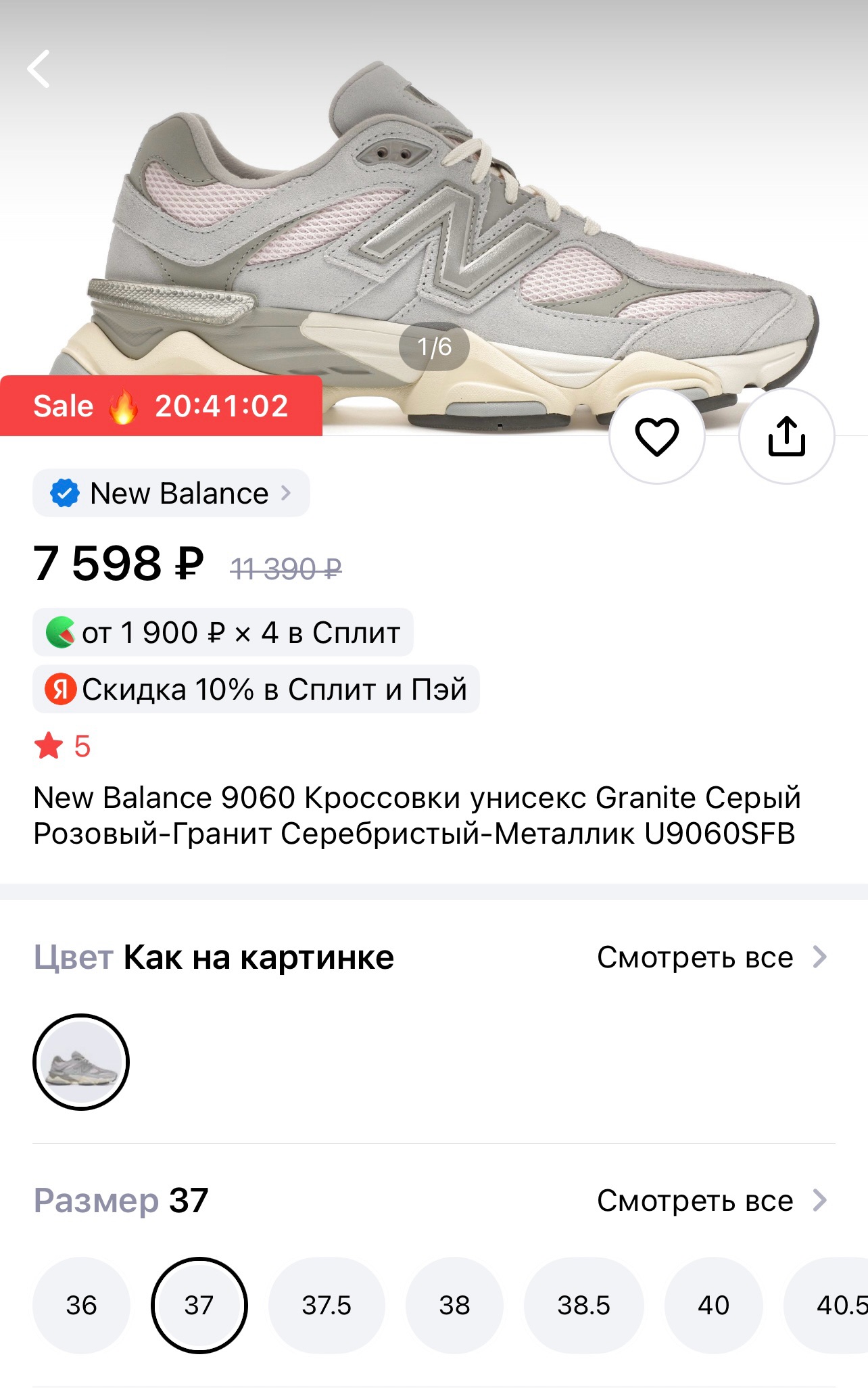Open the Сплит installment offer chip
Image resolution: width=868 pixels, height=1388 pixels.
[223, 633]
